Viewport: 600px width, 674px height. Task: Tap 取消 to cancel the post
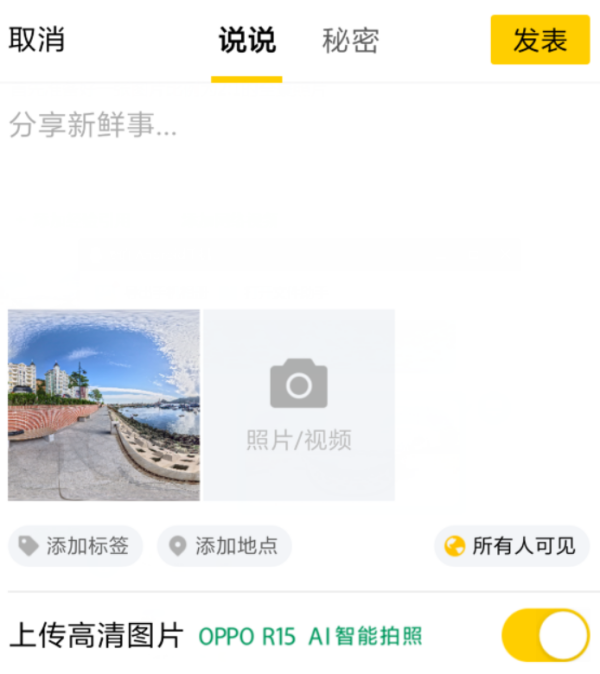(x=37, y=40)
